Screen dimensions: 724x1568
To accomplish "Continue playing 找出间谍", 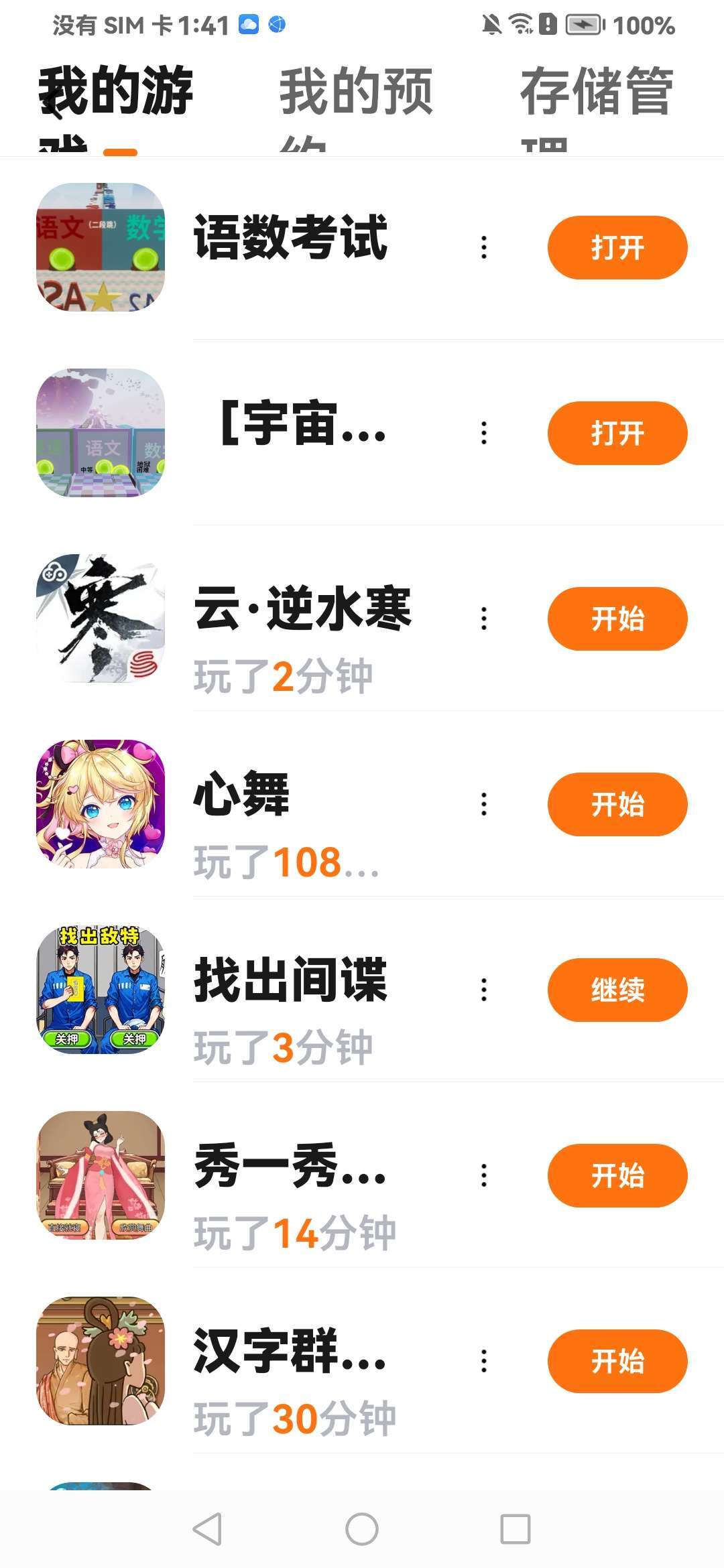I will point(617,990).
